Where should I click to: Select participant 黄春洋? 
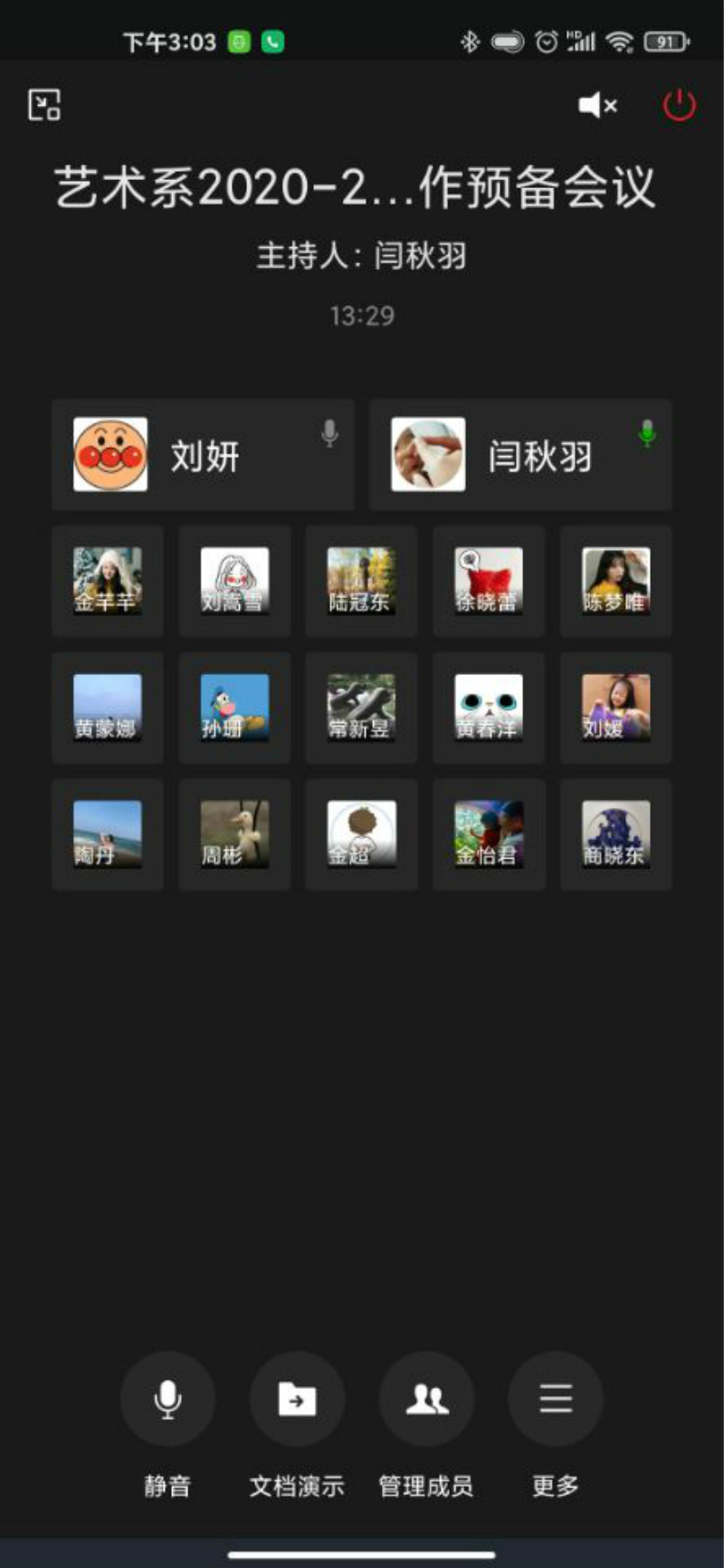[x=489, y=708]
